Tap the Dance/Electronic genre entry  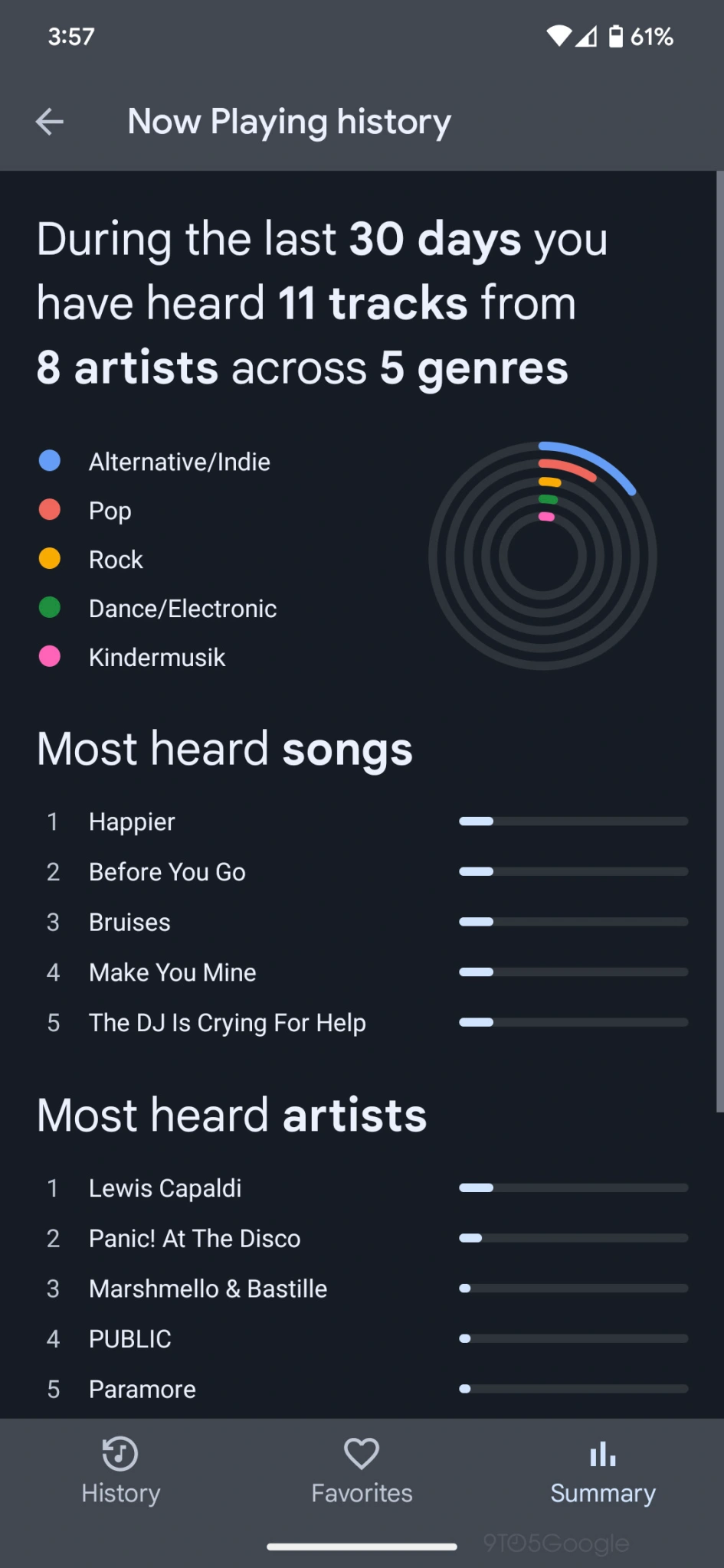[x=182, y=608]
